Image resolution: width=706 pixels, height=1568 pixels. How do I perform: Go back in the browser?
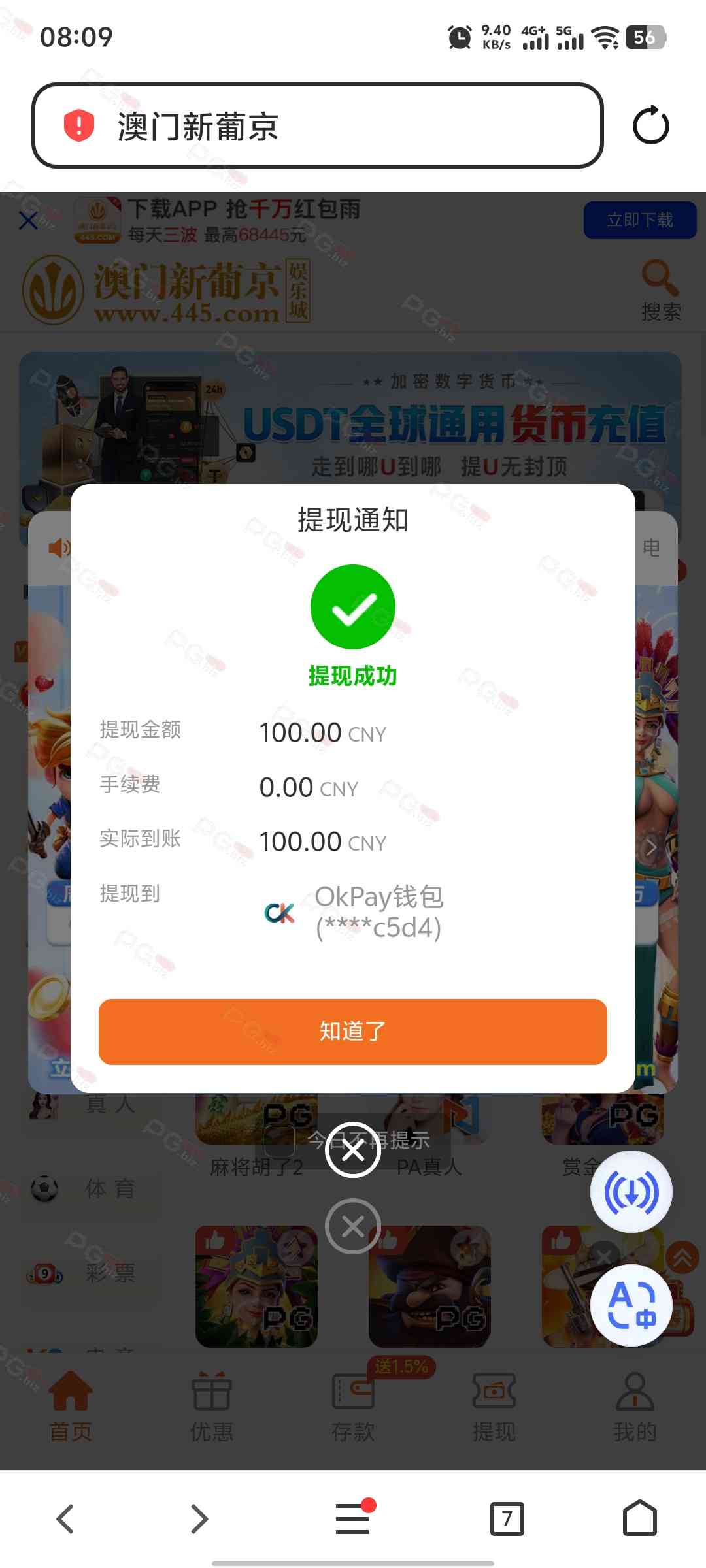point(65,1518)
